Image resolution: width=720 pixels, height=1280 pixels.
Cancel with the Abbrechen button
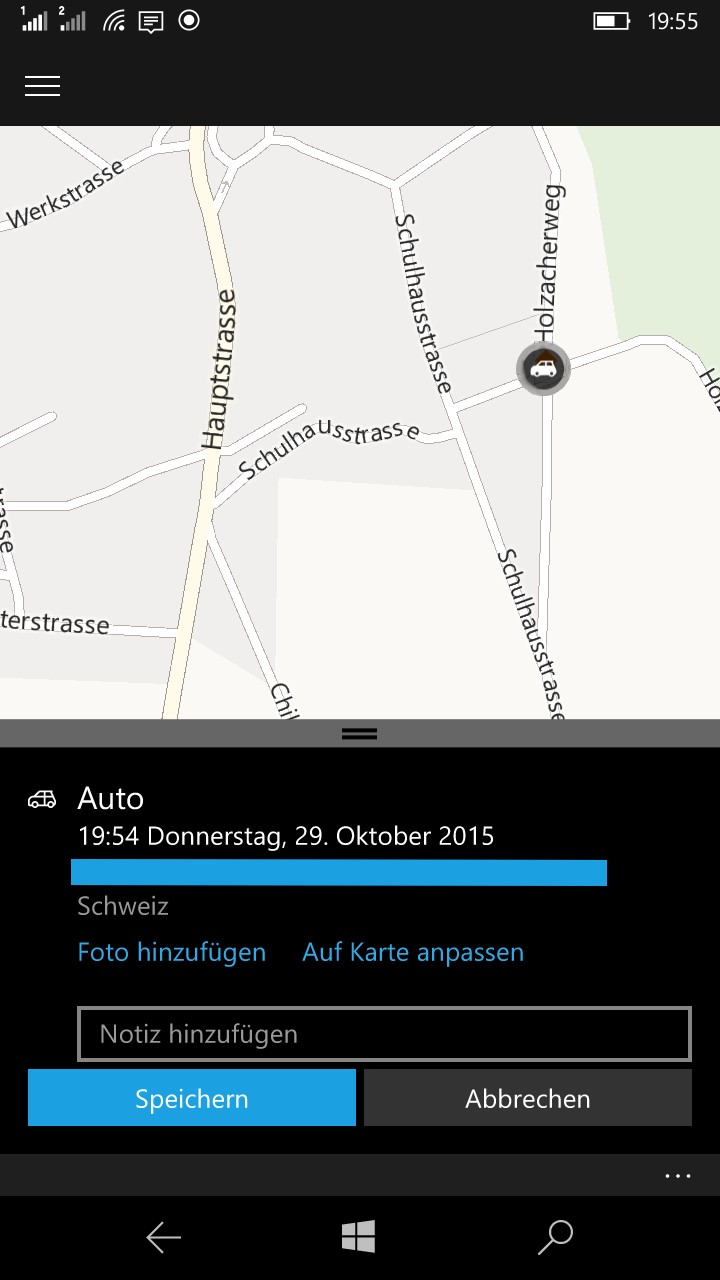(528, 1098)
